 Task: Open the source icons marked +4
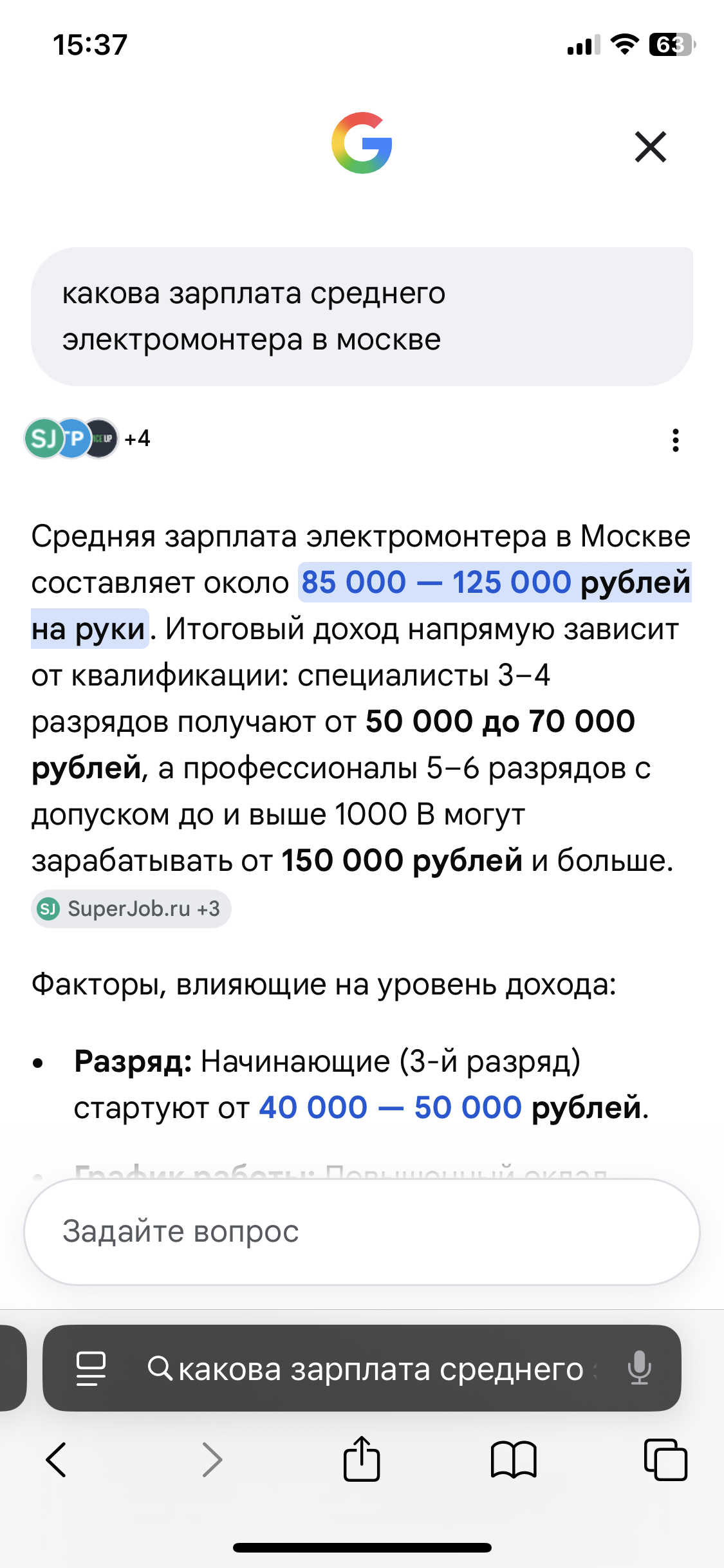coord(88,439)
